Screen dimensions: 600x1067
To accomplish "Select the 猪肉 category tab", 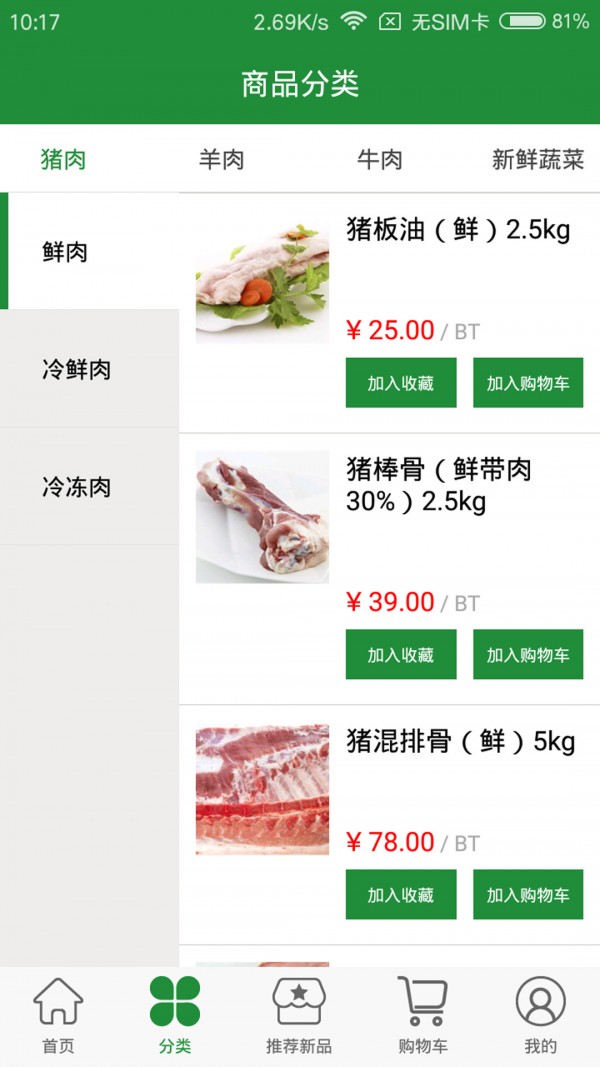I will (63, 159).
